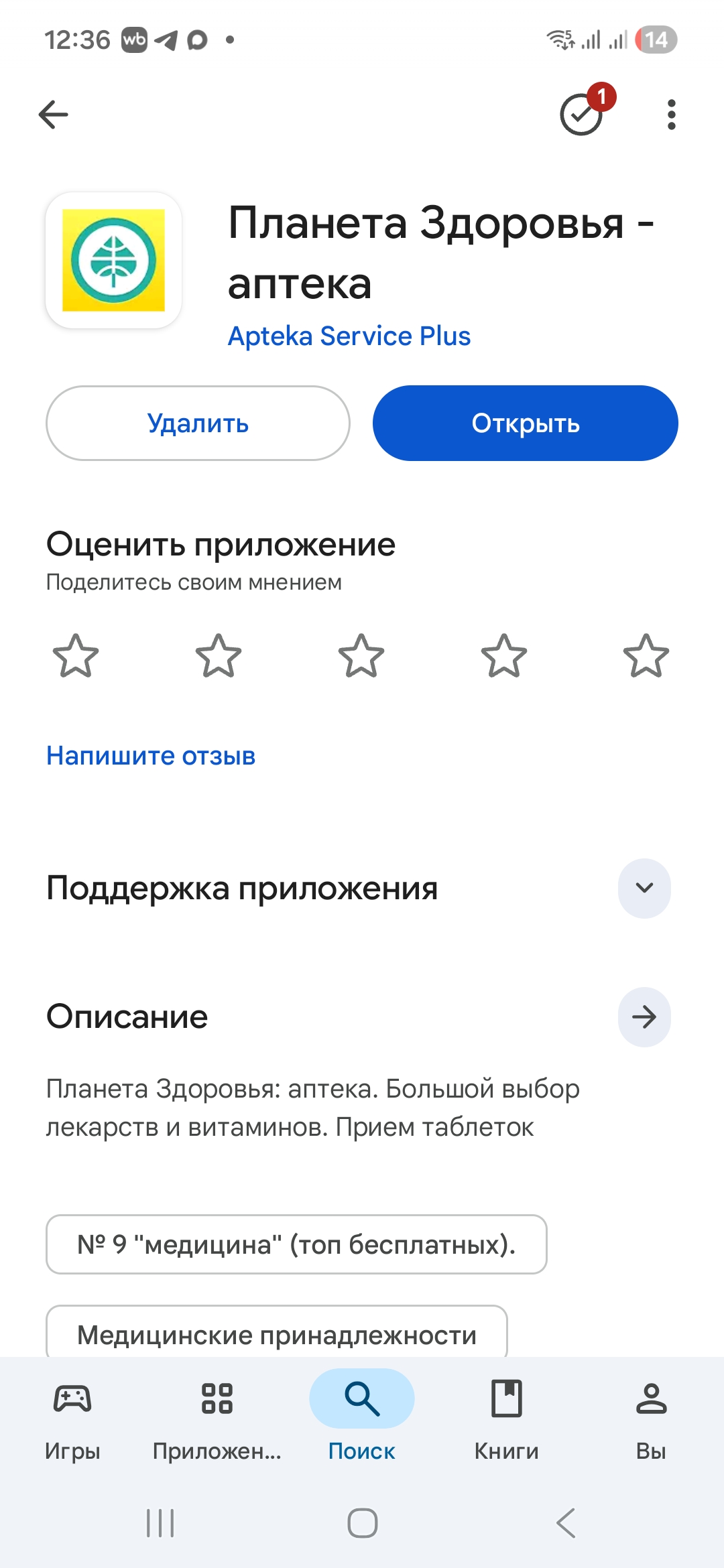Open the three-dot overflow menu
Viewport: 724px width, 1568px height.
point(671,115)
